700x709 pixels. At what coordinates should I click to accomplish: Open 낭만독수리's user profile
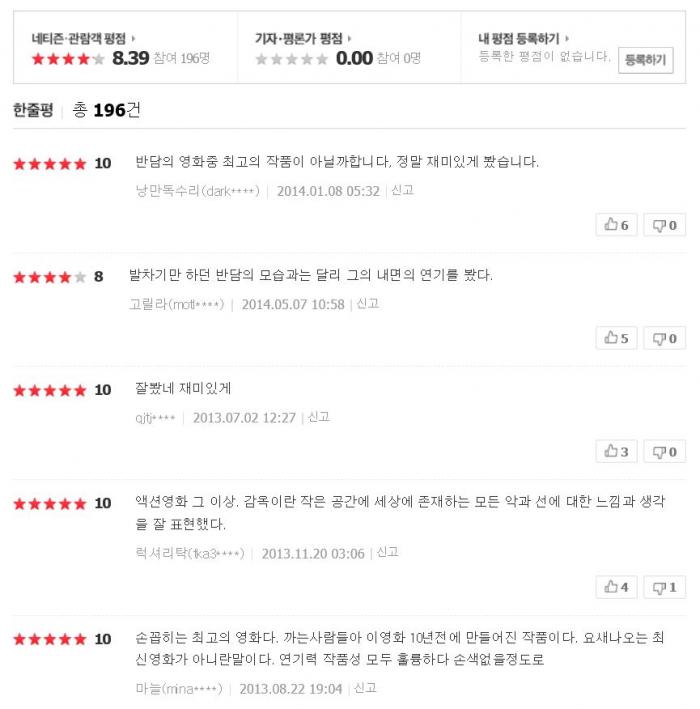pyautogui.click(x=198, y=191)
